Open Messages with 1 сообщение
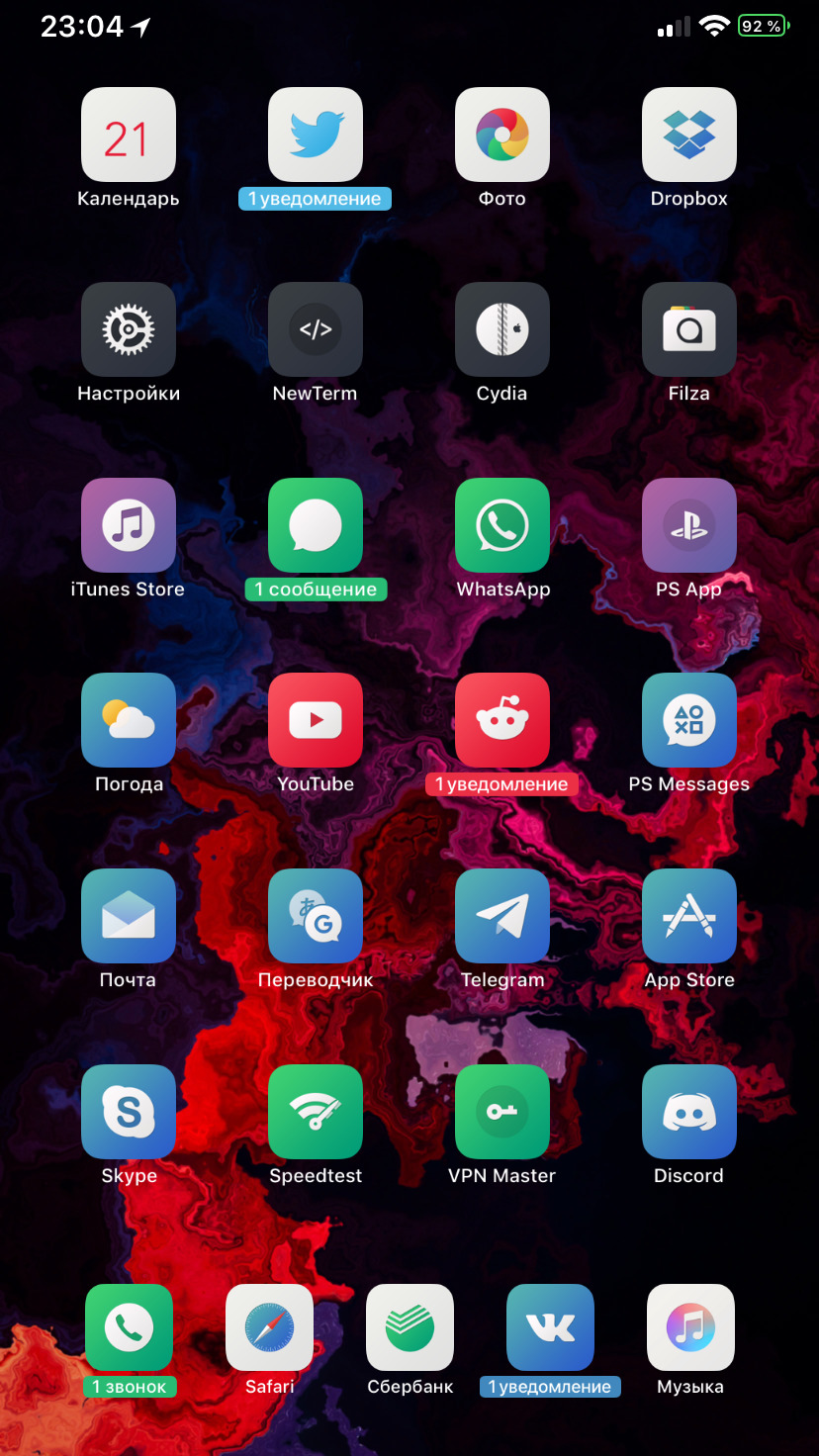The width and height of the screenshot is (819, 1456). (x=316, y=525)
